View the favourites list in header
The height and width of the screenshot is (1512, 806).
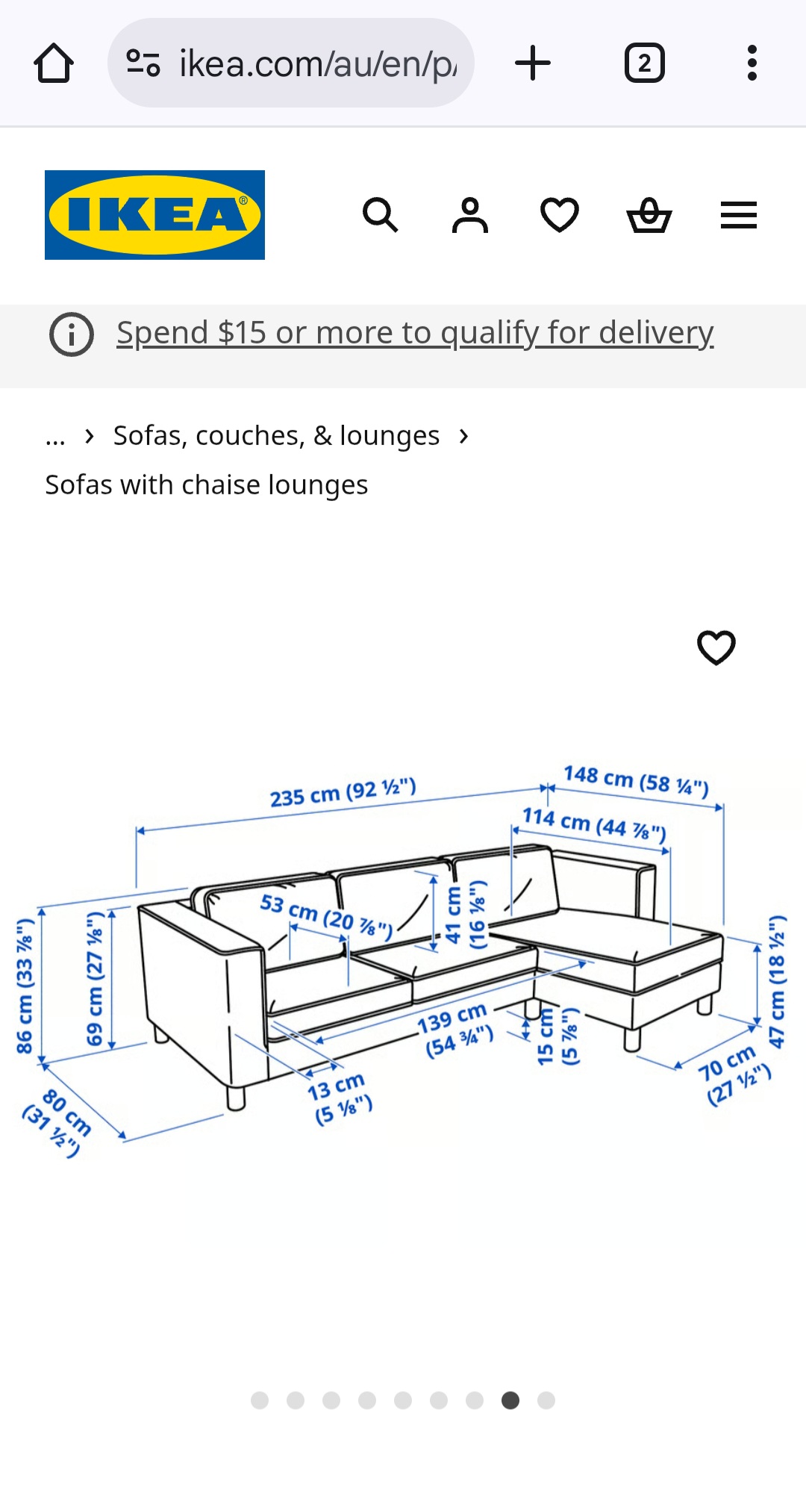point(560,216)
